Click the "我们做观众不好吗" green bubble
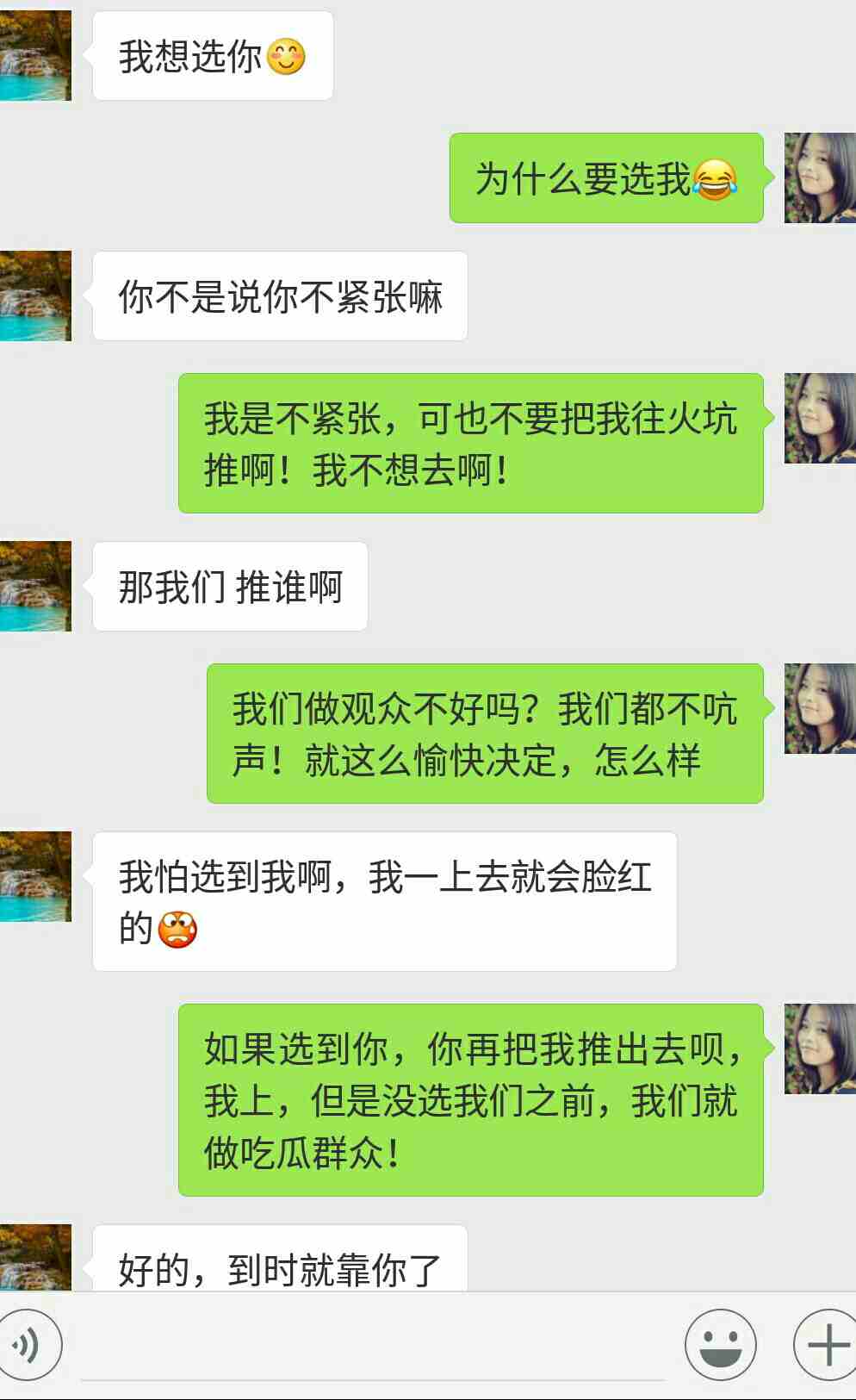 pos(488,735)
